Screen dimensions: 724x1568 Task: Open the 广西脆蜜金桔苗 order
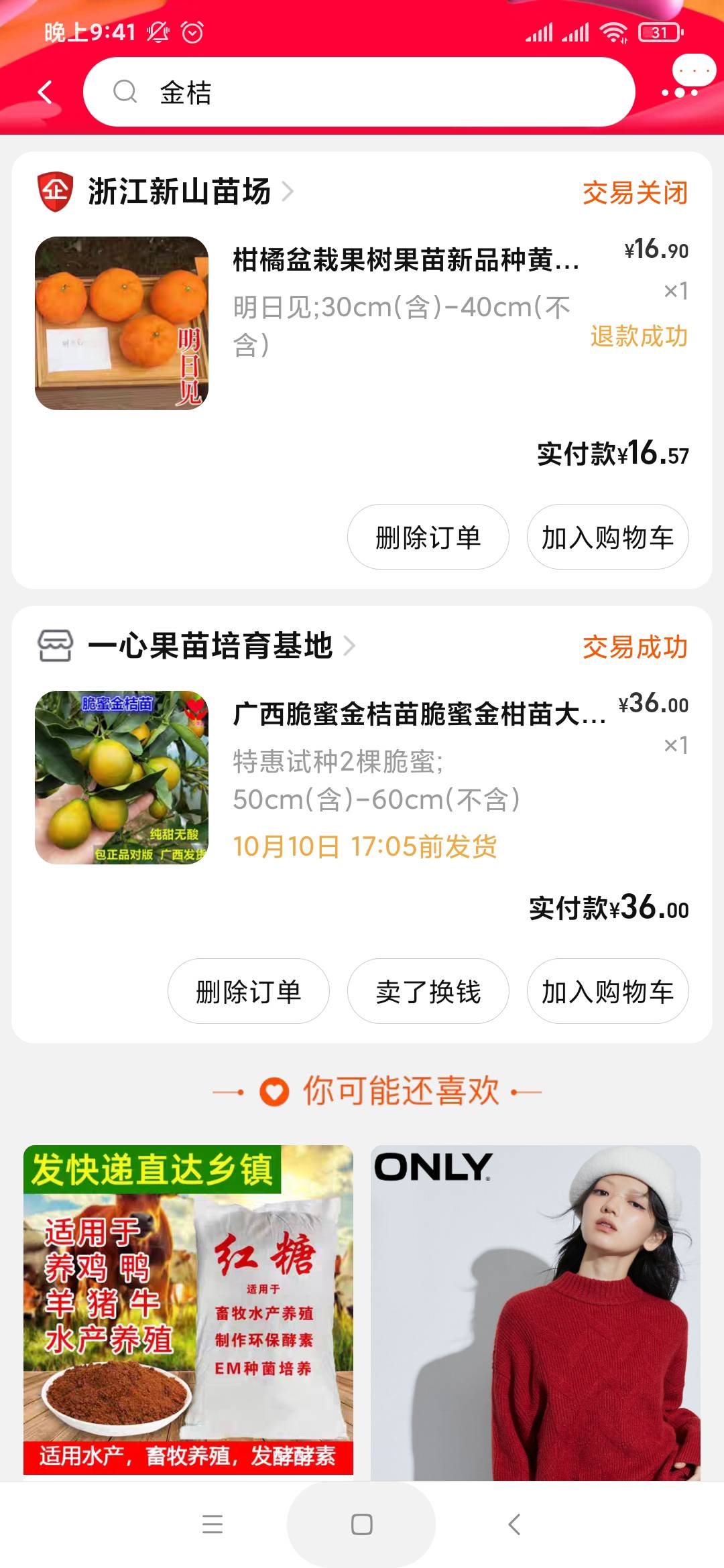pyautogui.click(x=418, y=714)
